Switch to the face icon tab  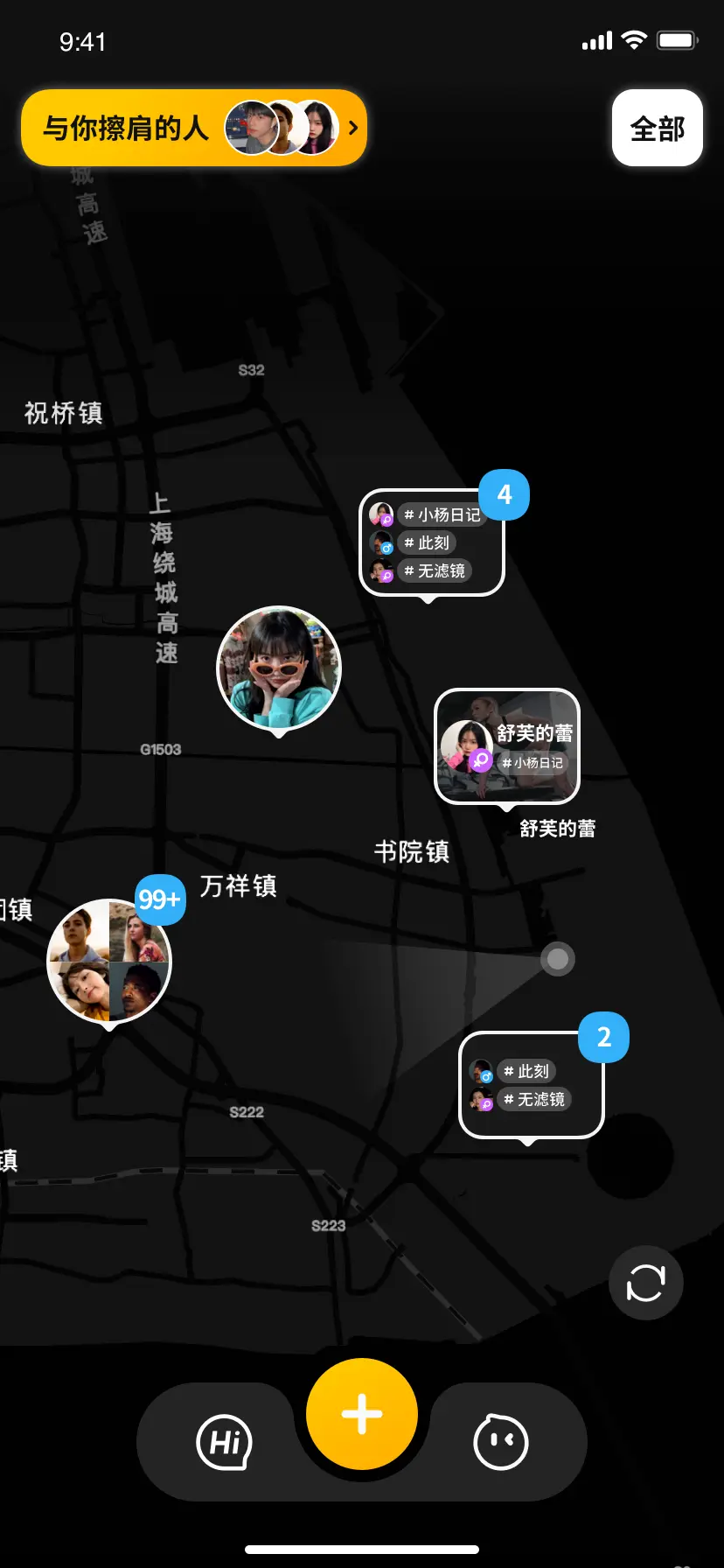[x=500, y=1441]
